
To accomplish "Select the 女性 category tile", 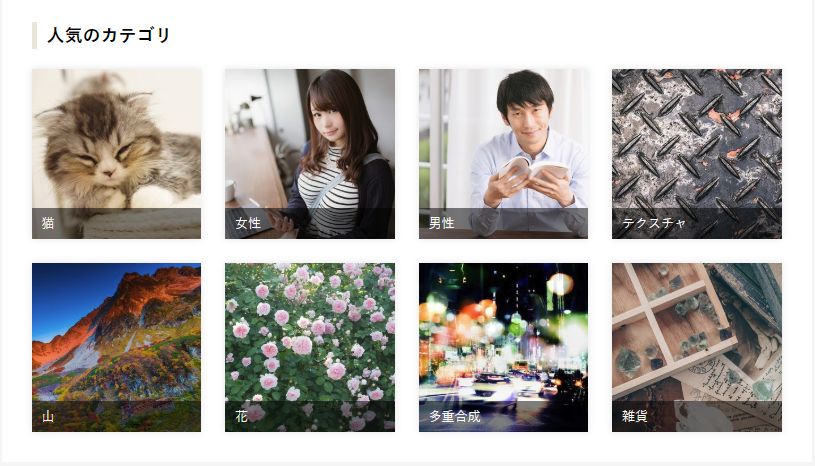I will [310, 153].
